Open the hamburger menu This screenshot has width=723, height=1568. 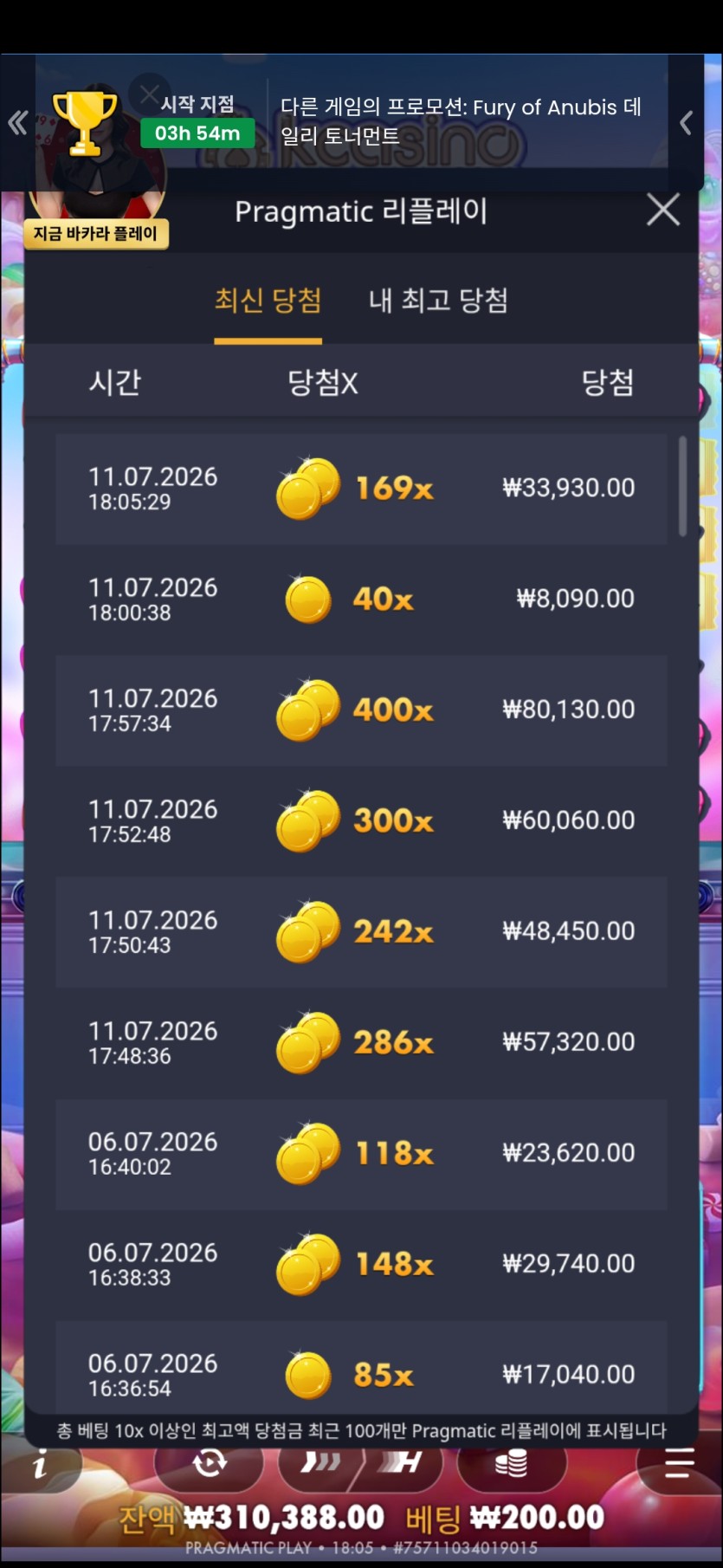pyautogui.click(x=679, y=1463)
